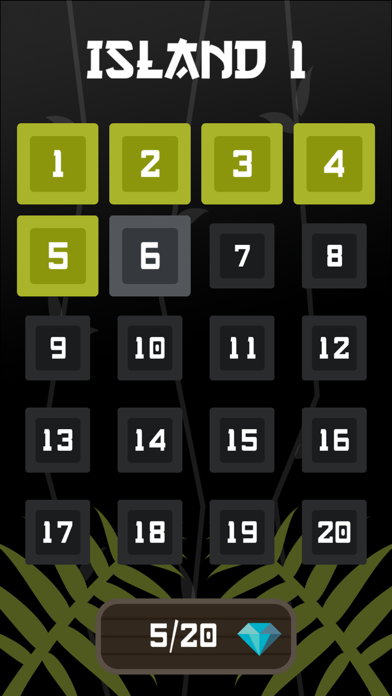Select level 18
The image size is (392, 696).
coord(150,532)
